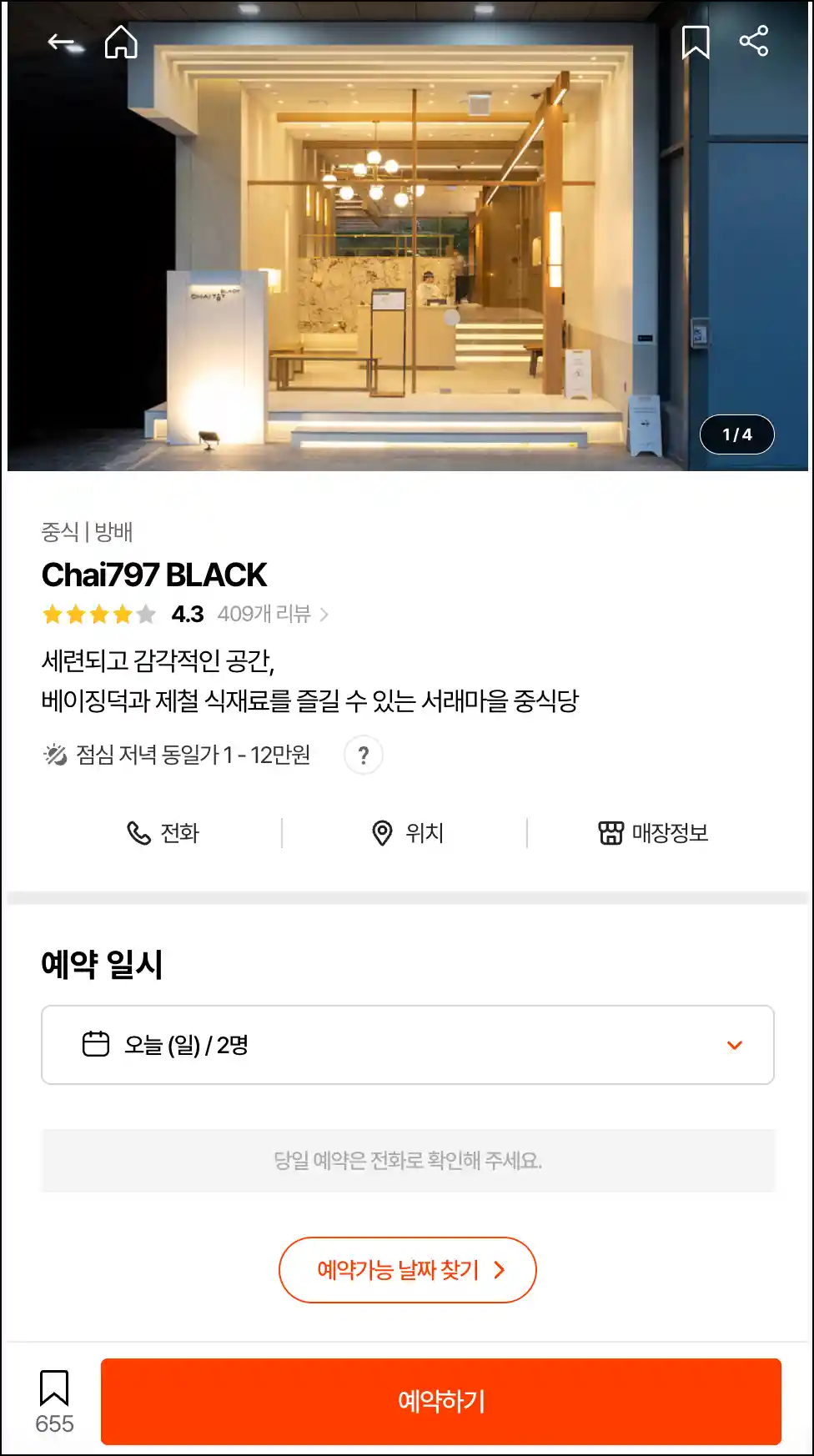Open the home icon
The width and height of the screenshot is (814, 1456).
(x=121, y=42)
